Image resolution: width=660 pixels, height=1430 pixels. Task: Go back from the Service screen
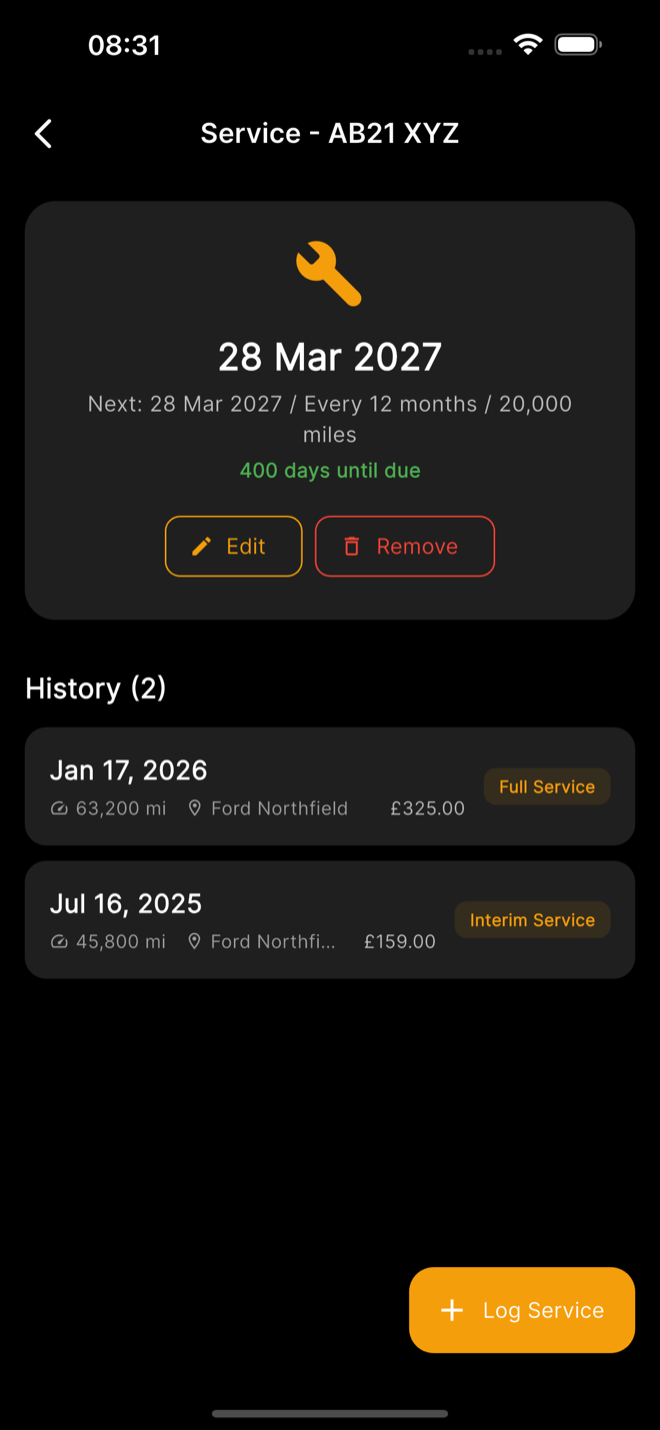click(x=43, y=134)
